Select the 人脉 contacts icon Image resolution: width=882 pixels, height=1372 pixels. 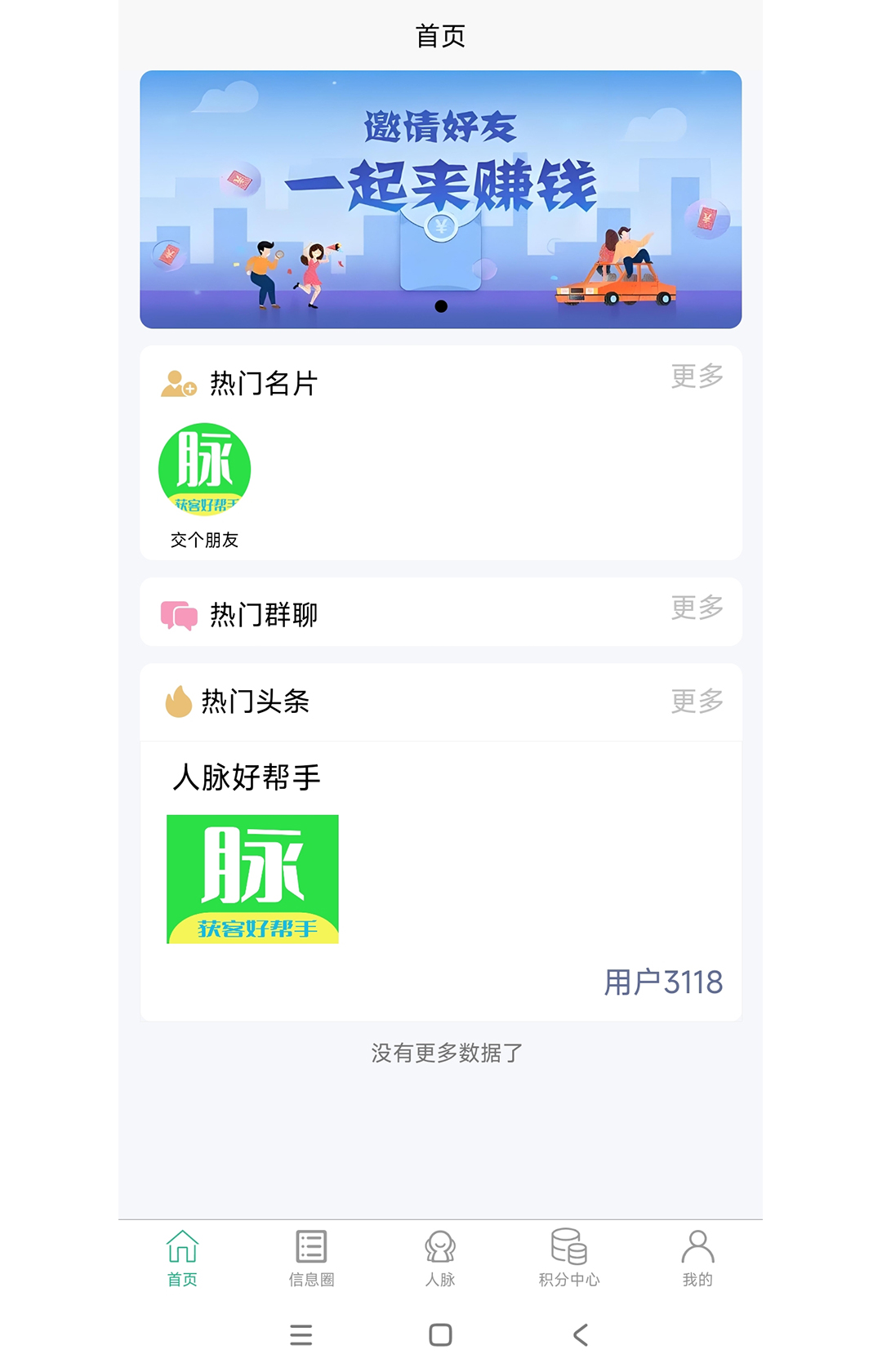click(441, 1247)
